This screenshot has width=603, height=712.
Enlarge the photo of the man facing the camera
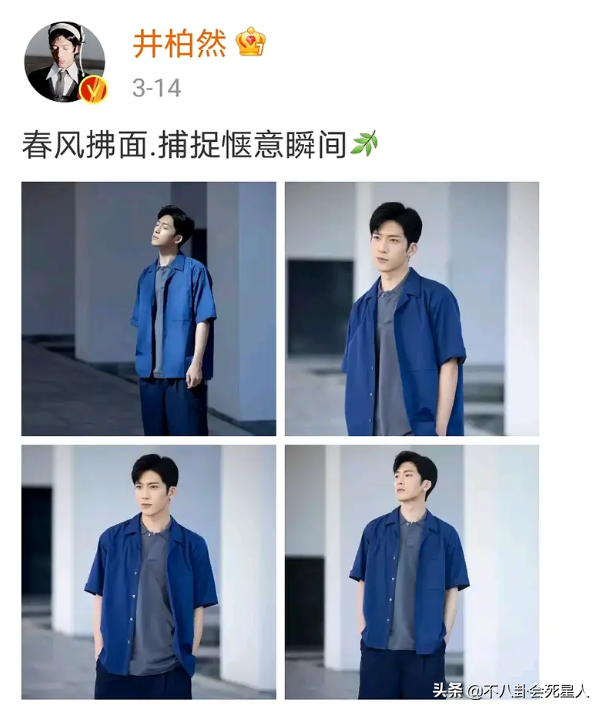pyautogui.click(x=149, y=571)
